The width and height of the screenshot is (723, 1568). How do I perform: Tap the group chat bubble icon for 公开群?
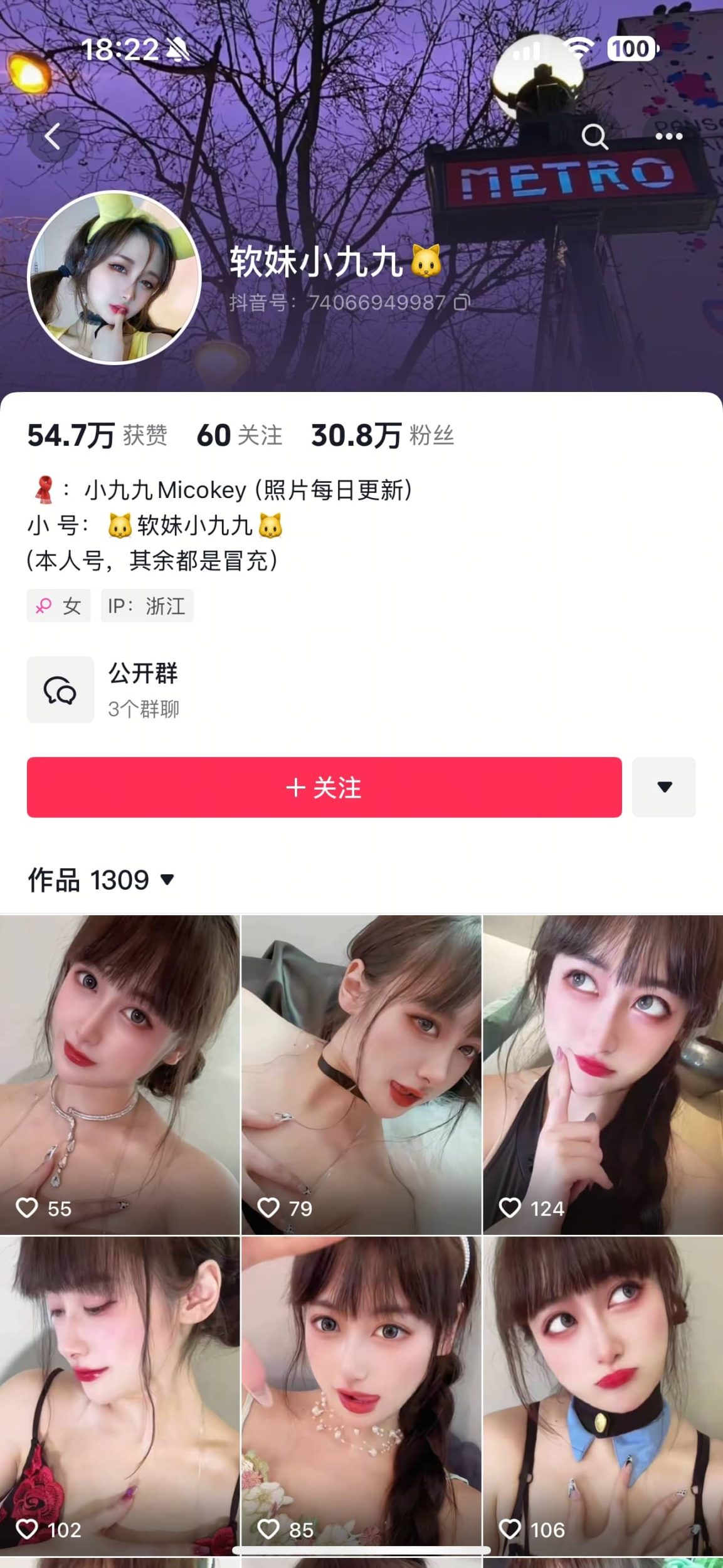[60, 690]
